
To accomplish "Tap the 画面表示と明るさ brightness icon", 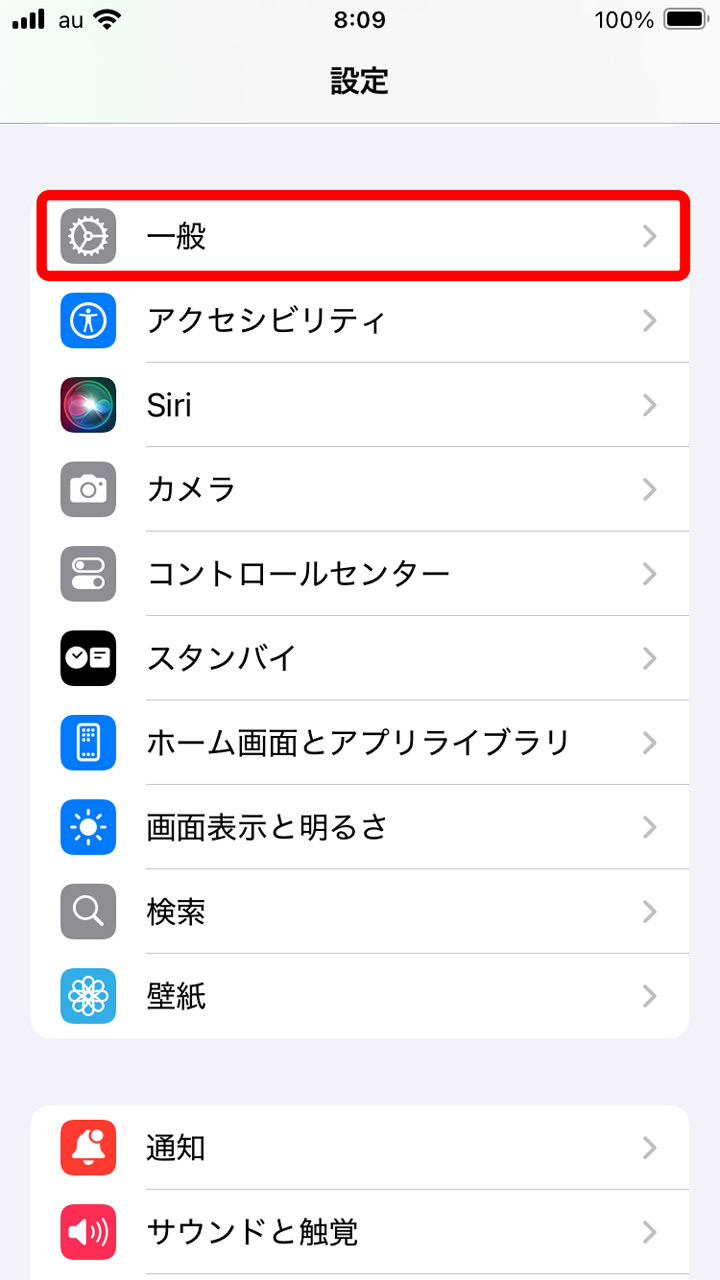I will point(88,827).
